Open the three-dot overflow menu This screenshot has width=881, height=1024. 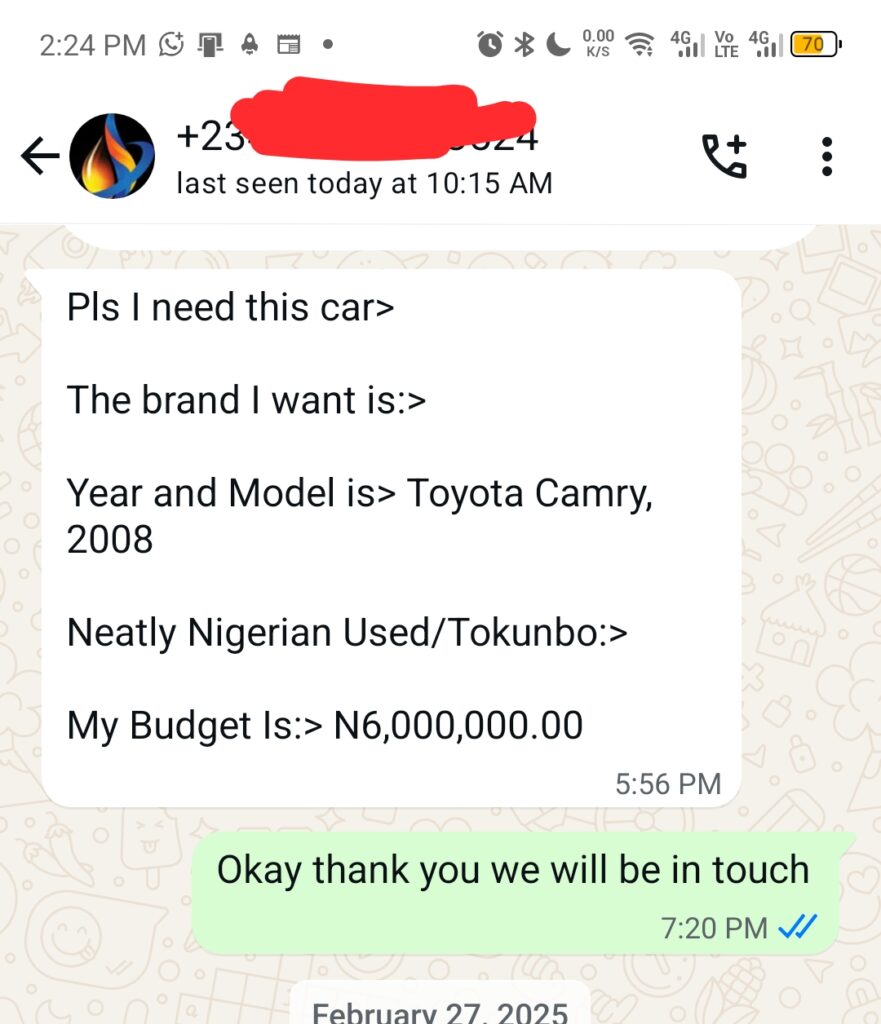click(x=826, y=157)
